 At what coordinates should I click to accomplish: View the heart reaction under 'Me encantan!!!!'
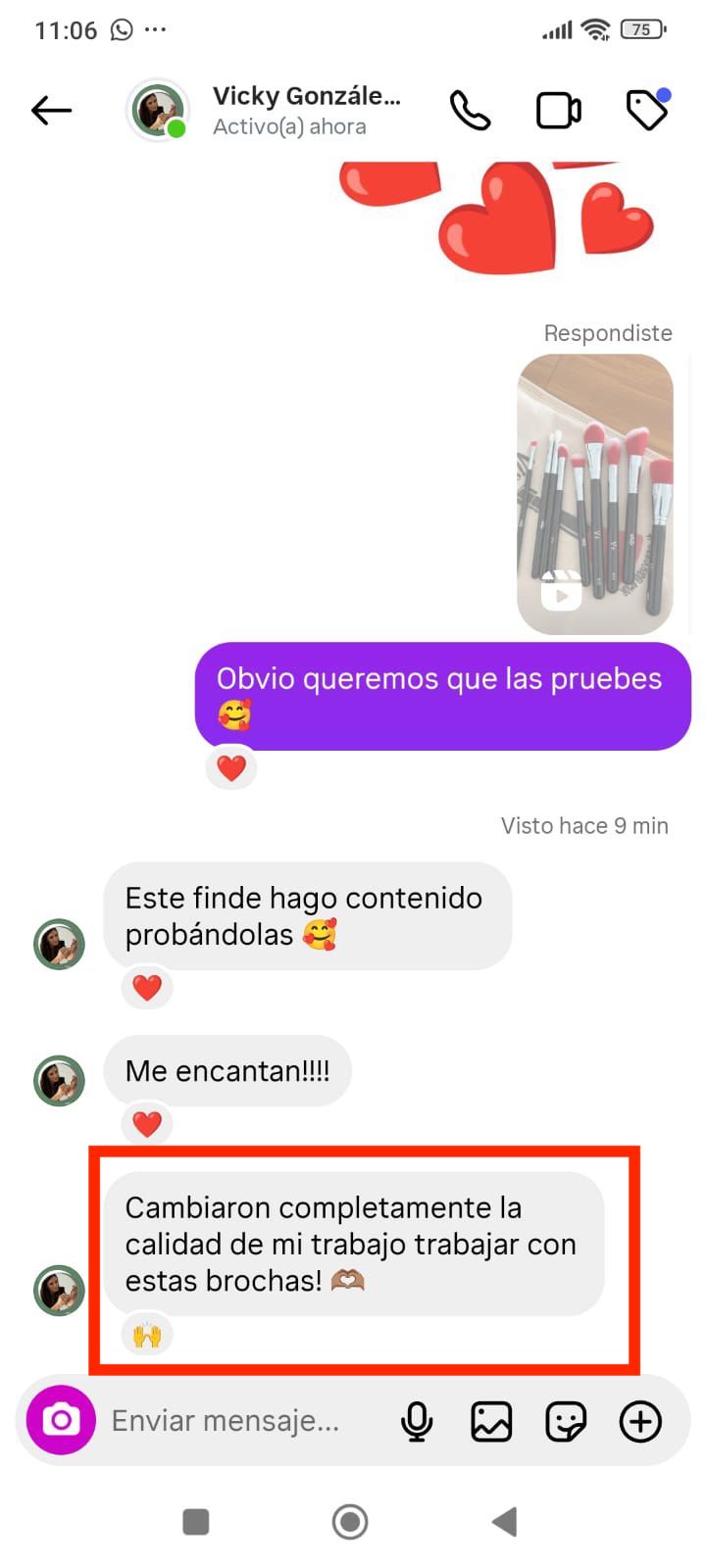(x=147, y=1123)
